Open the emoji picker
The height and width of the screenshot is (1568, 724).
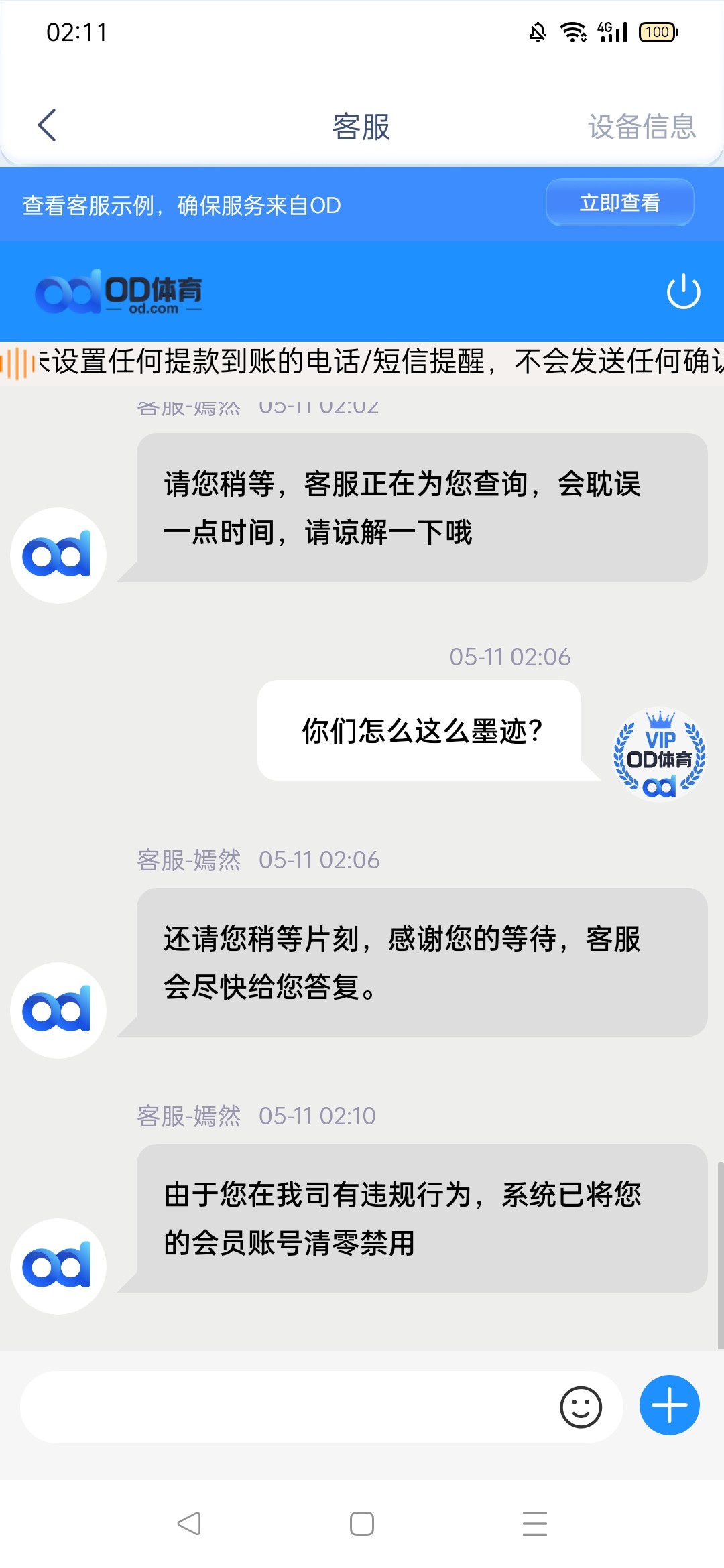(581, 1407)
